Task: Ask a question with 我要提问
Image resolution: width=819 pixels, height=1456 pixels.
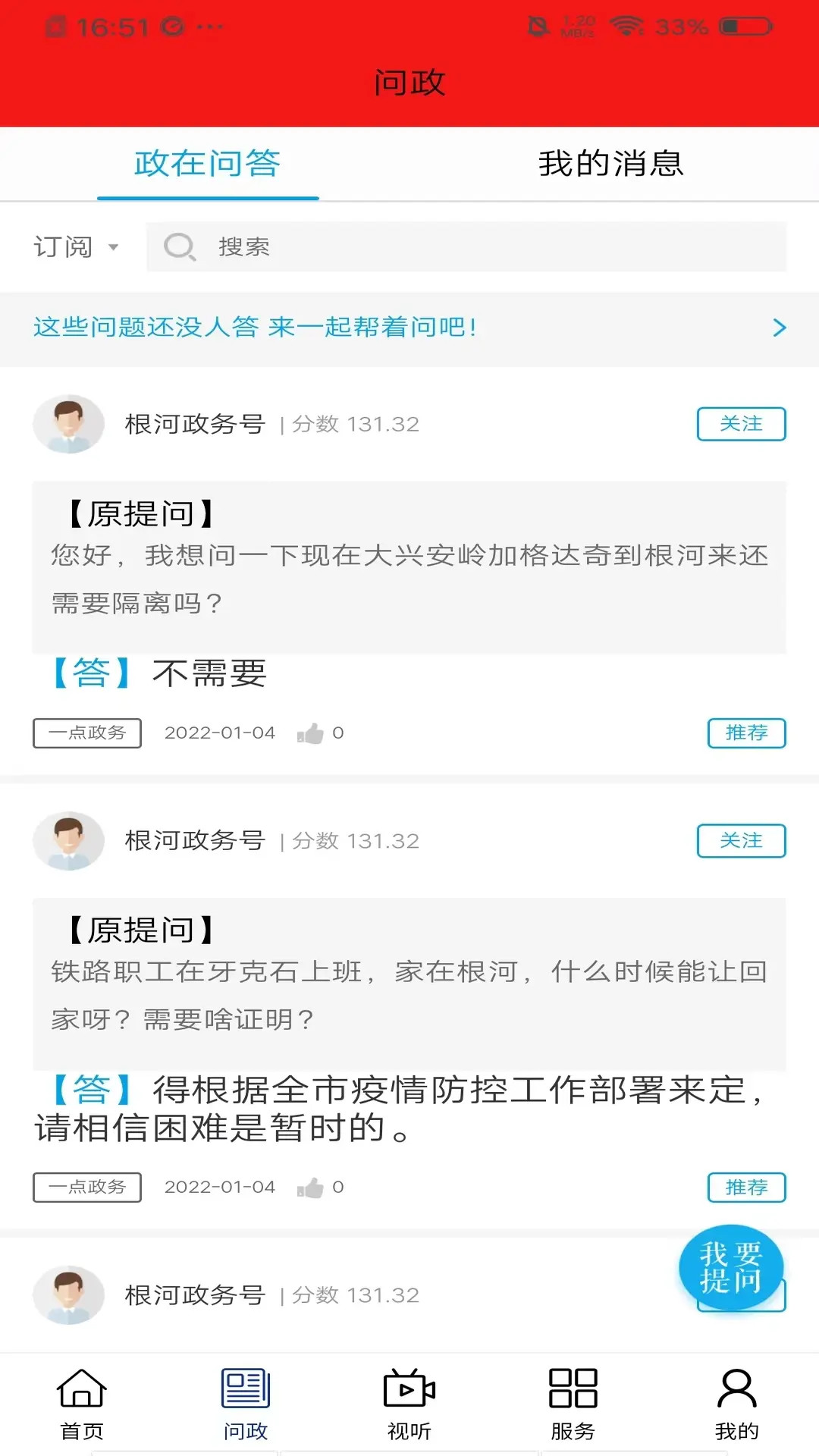Action: coord(730,1267)
